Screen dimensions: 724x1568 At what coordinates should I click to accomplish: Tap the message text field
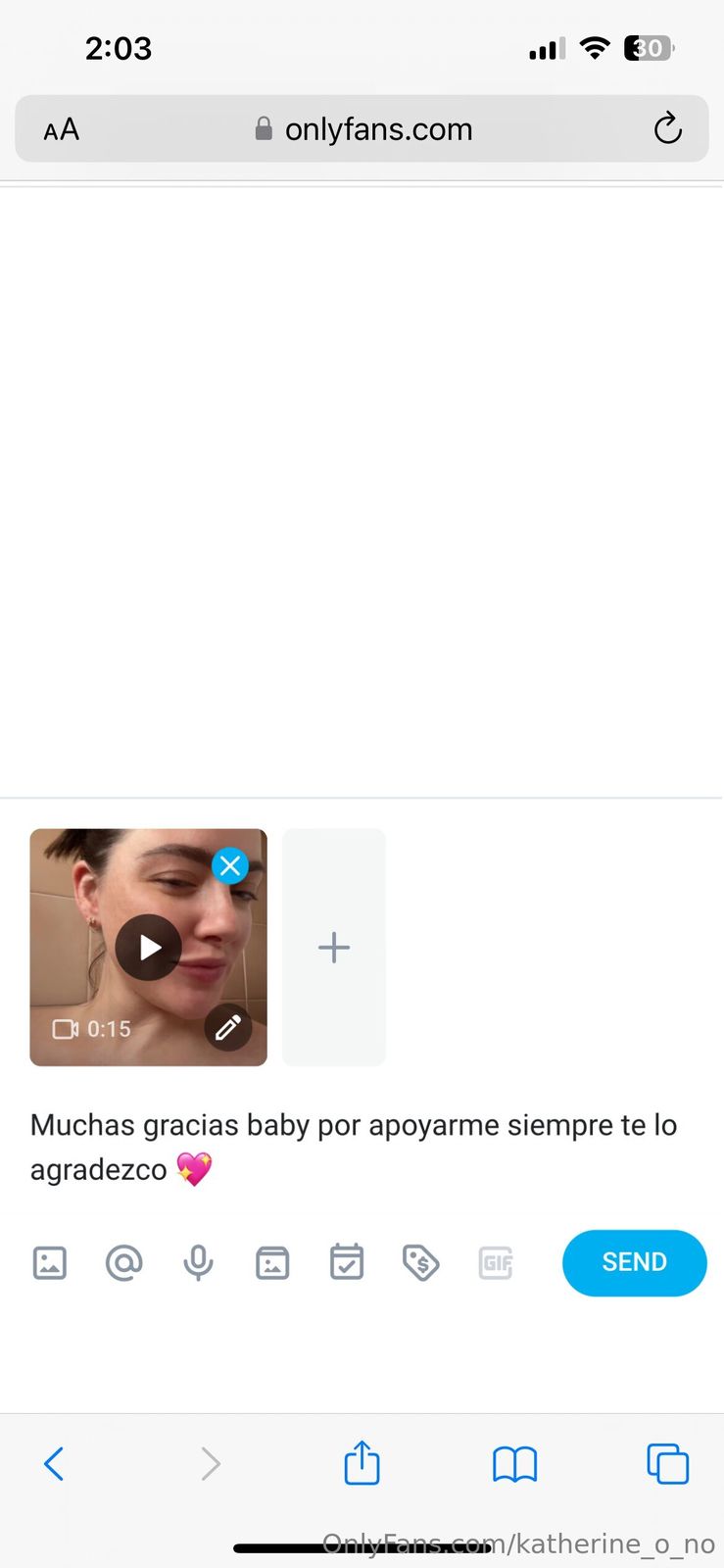(353, 1146)
